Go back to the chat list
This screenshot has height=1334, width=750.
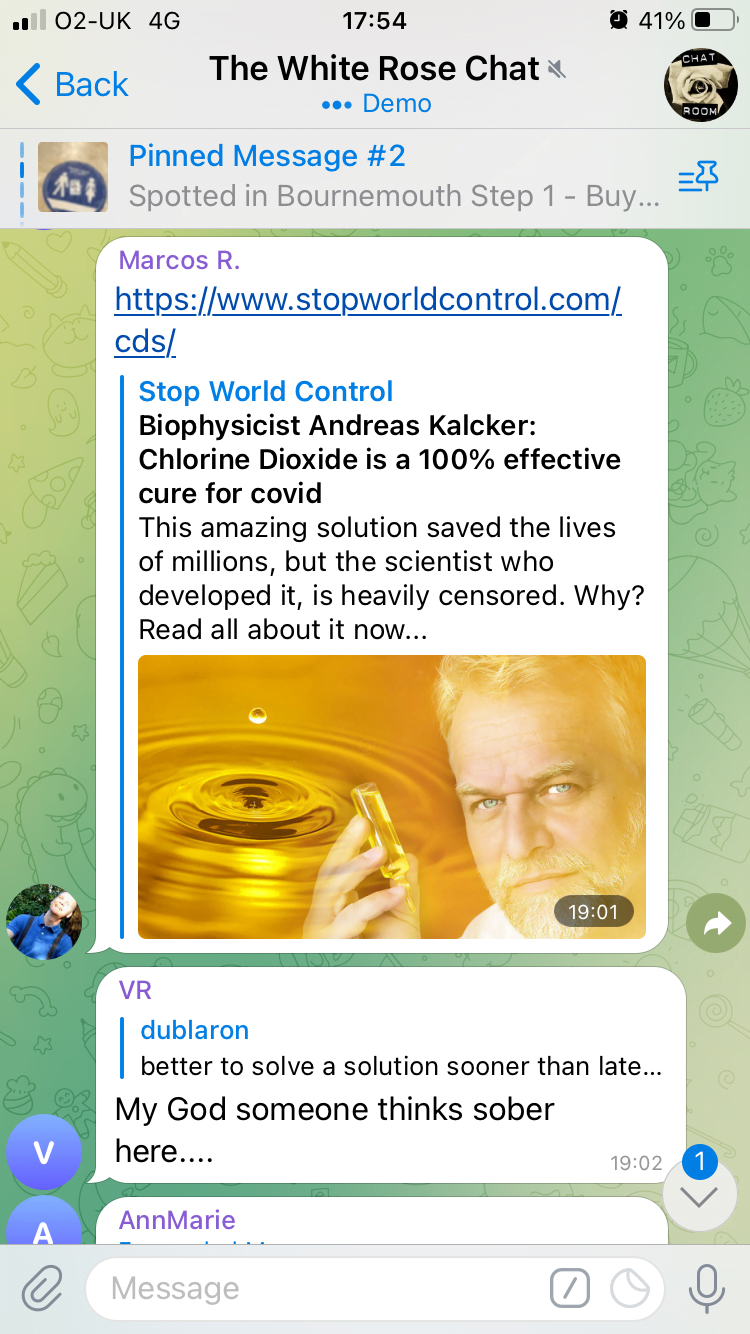72,85
